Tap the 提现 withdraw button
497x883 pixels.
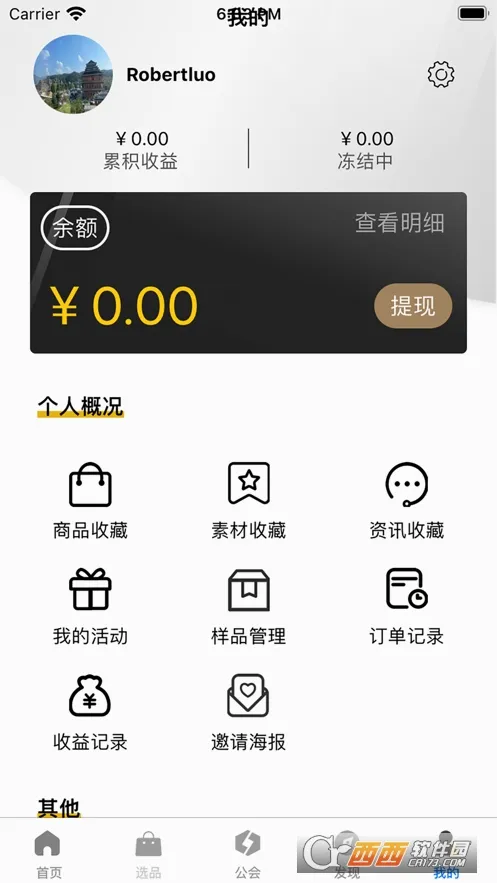pos(413,306)
